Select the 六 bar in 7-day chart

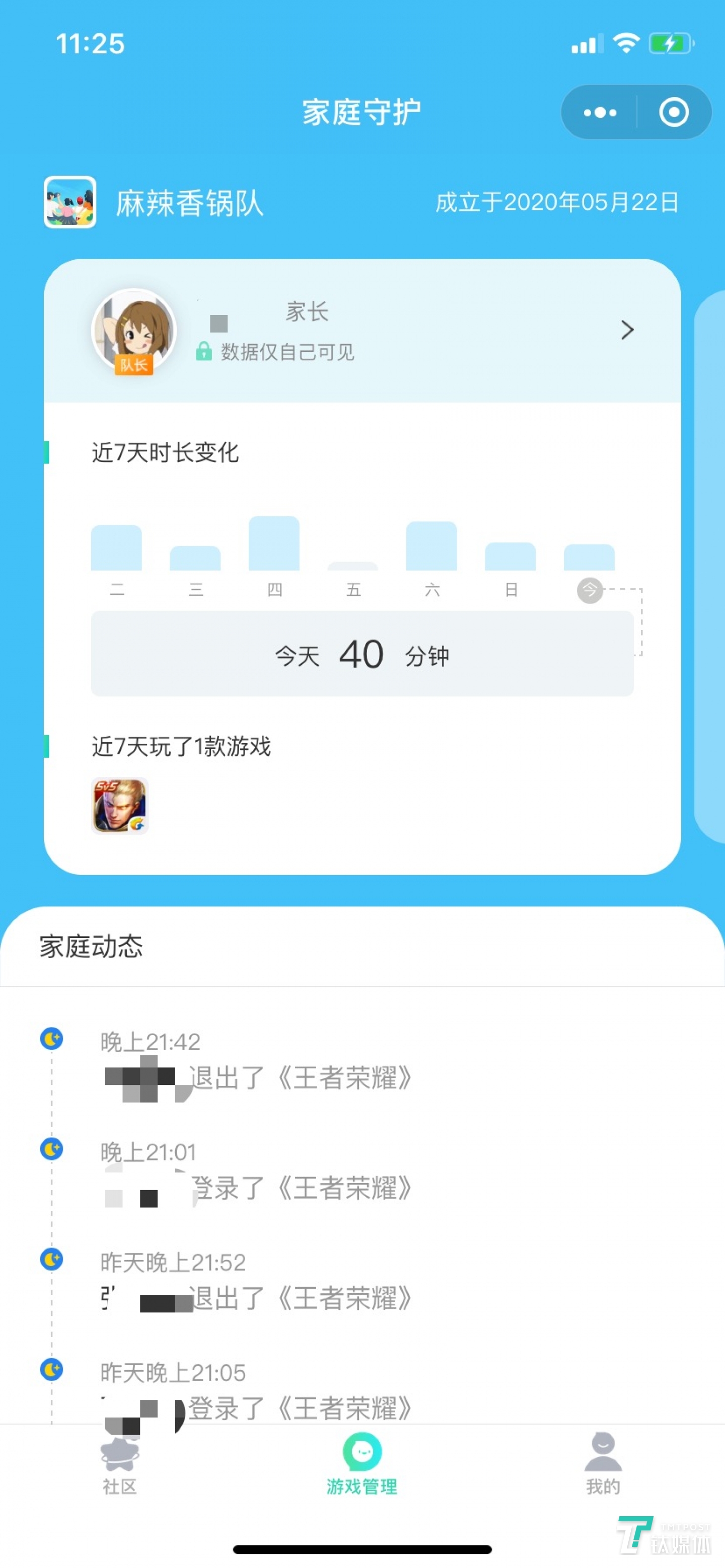431,546
